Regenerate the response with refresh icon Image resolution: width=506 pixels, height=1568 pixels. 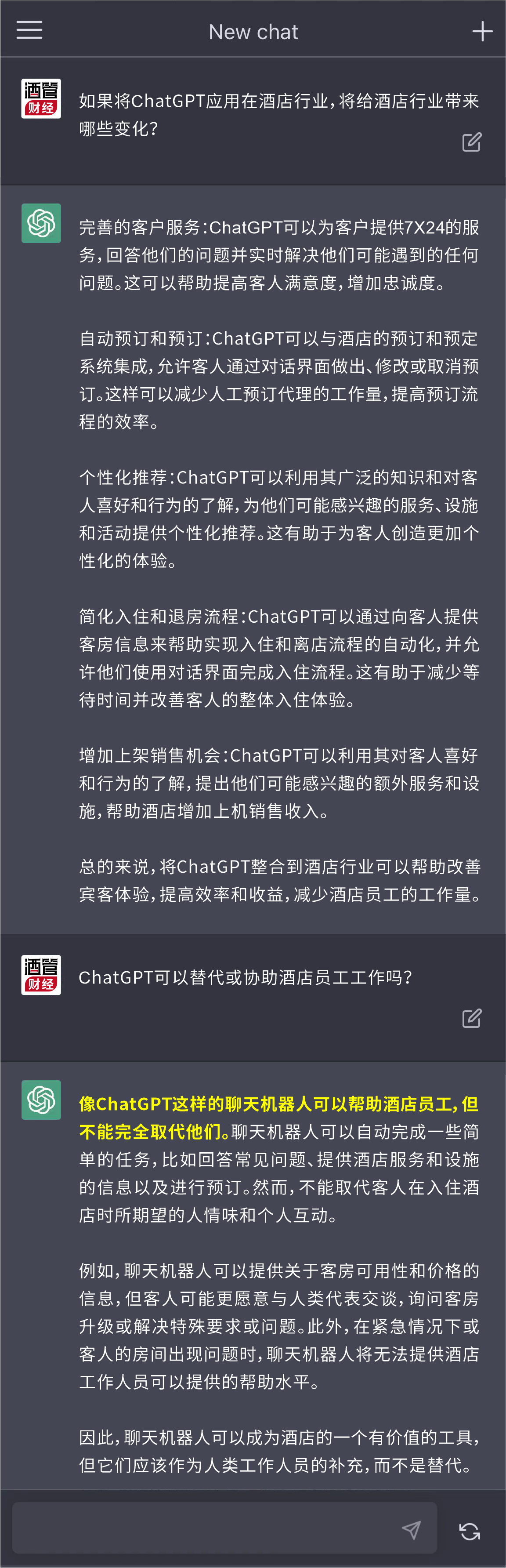[470, 1531]
